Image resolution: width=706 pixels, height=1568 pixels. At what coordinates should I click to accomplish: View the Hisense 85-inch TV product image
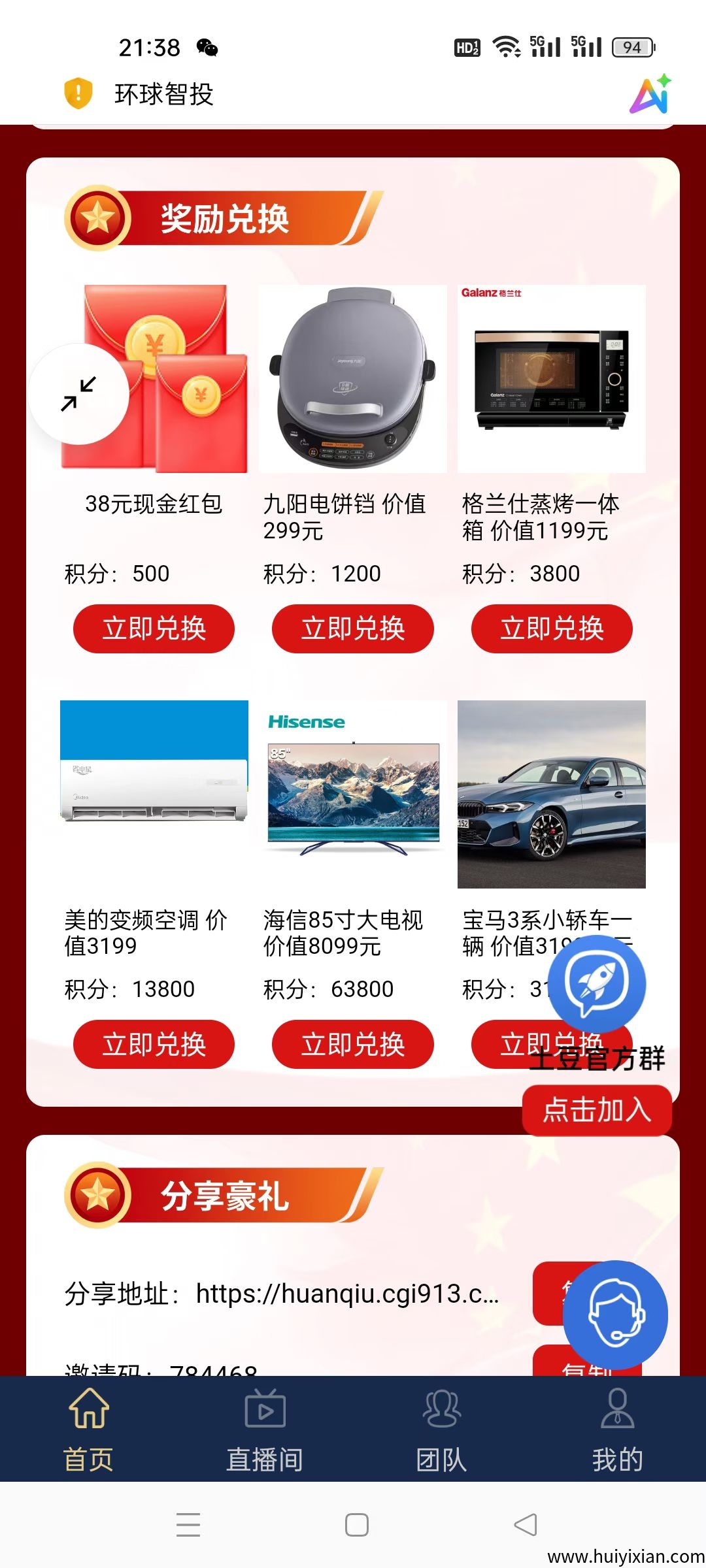pyautogui.click(x=353, y=794)
